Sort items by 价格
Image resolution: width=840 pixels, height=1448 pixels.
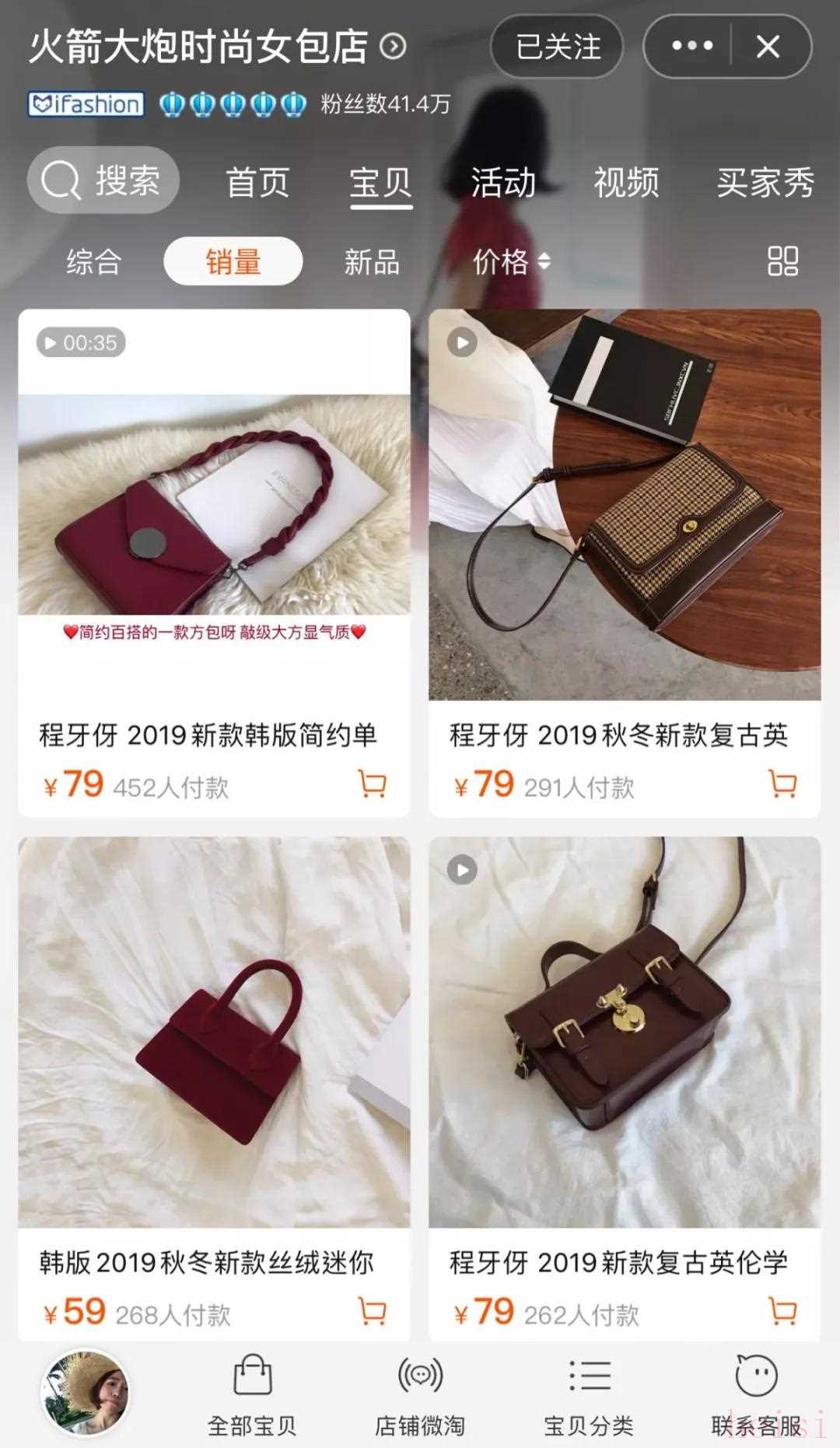(x=511, y=261)
